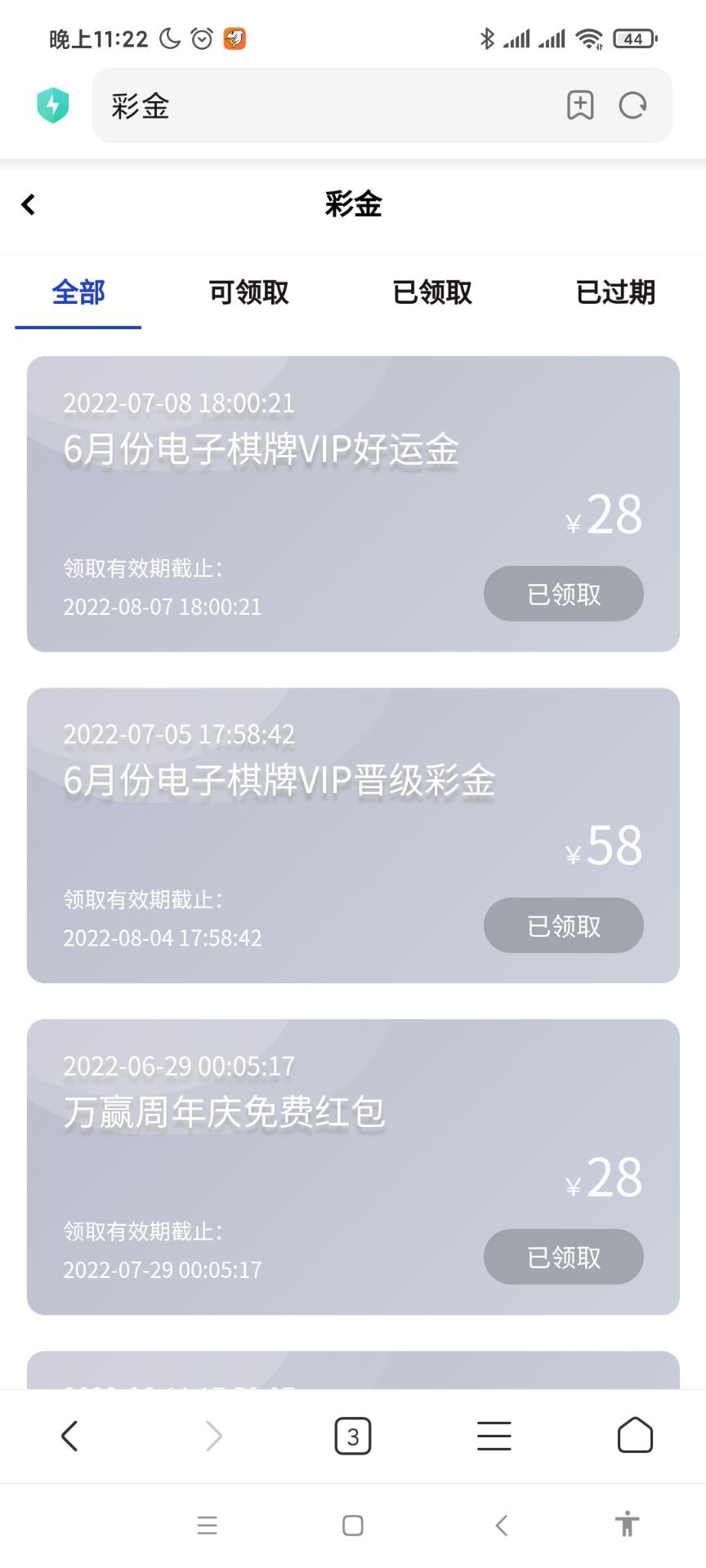Open the browser security shield
Screen dimensions: 706x1568
[53, 105]
